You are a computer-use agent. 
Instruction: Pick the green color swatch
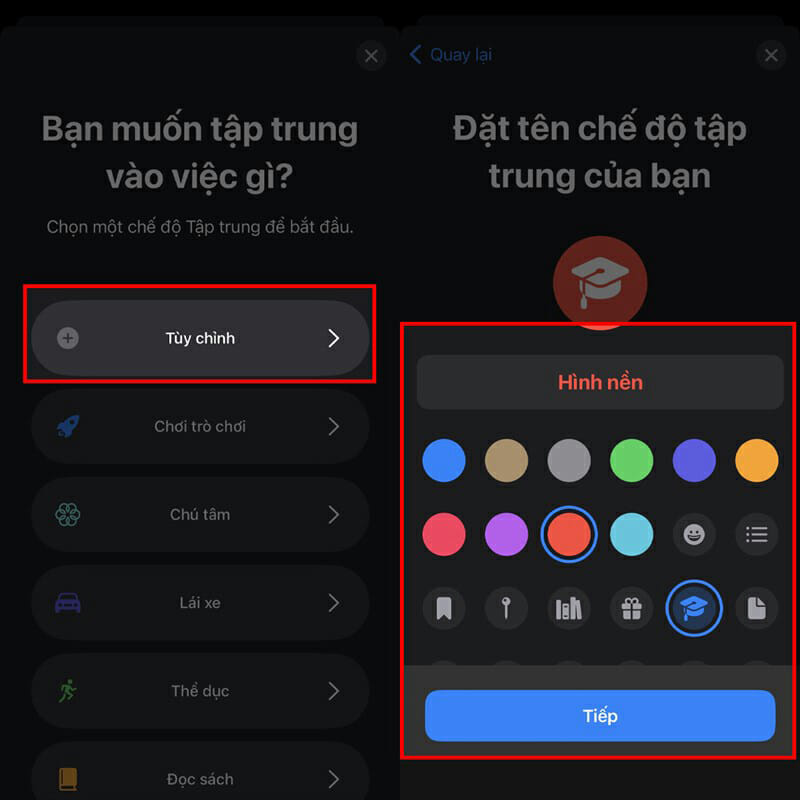pyautogui.click(x=631, y=461)
